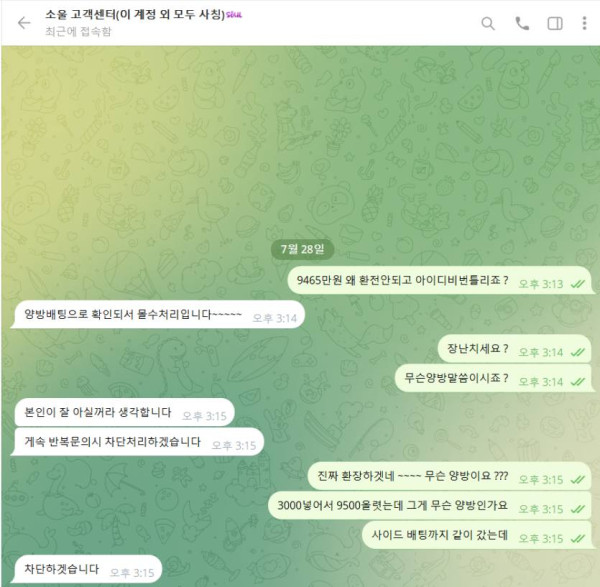
Task: Open the overflow menu
Action: click(585, 23)
